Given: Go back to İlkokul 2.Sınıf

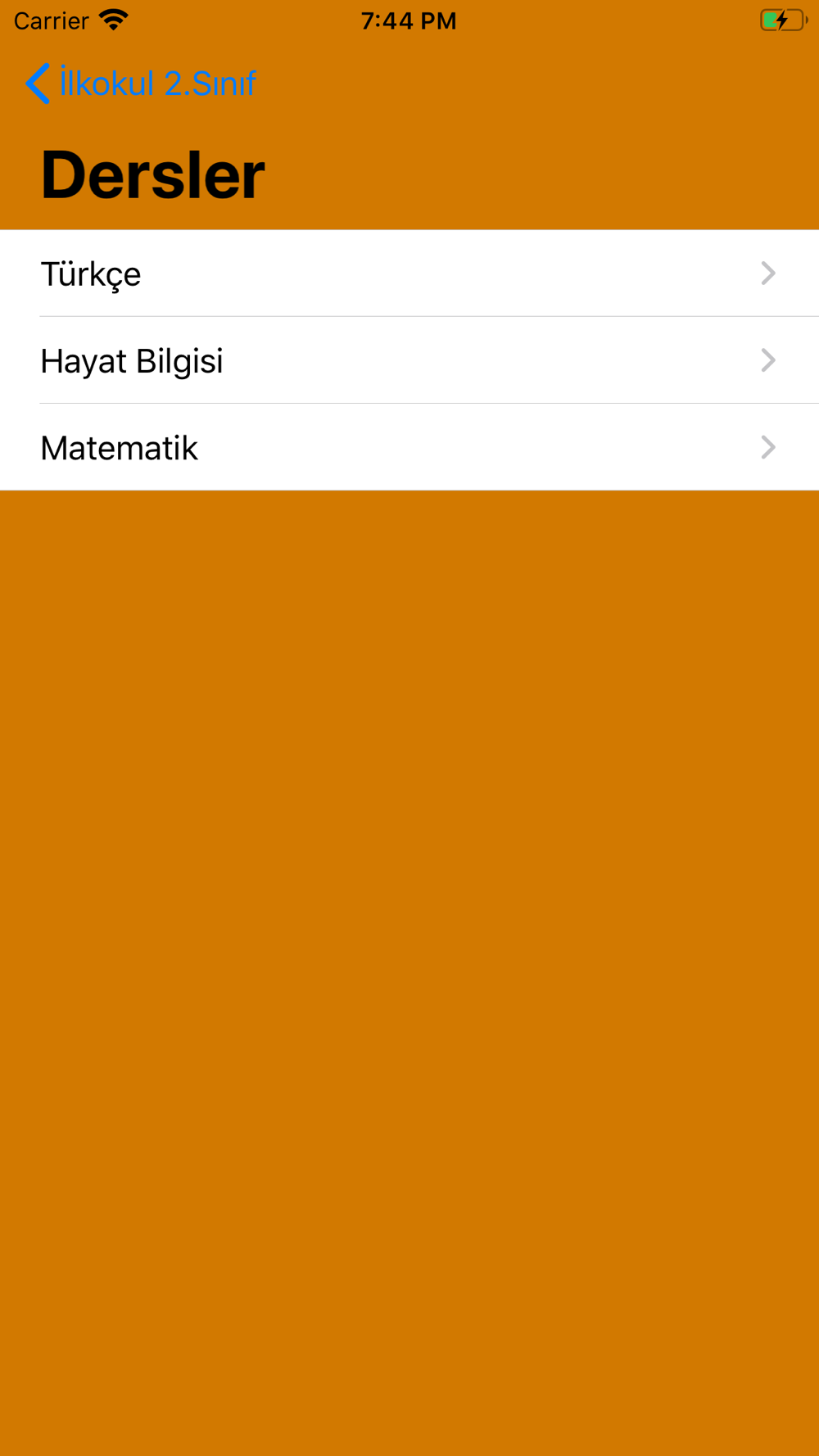Looking at the screenshot, I should [140, 84].
